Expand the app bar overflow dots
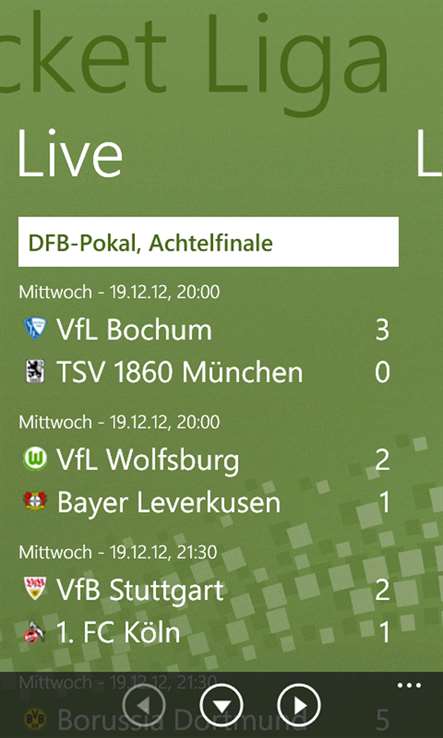 pyautogui.click(x=409, y=686)
